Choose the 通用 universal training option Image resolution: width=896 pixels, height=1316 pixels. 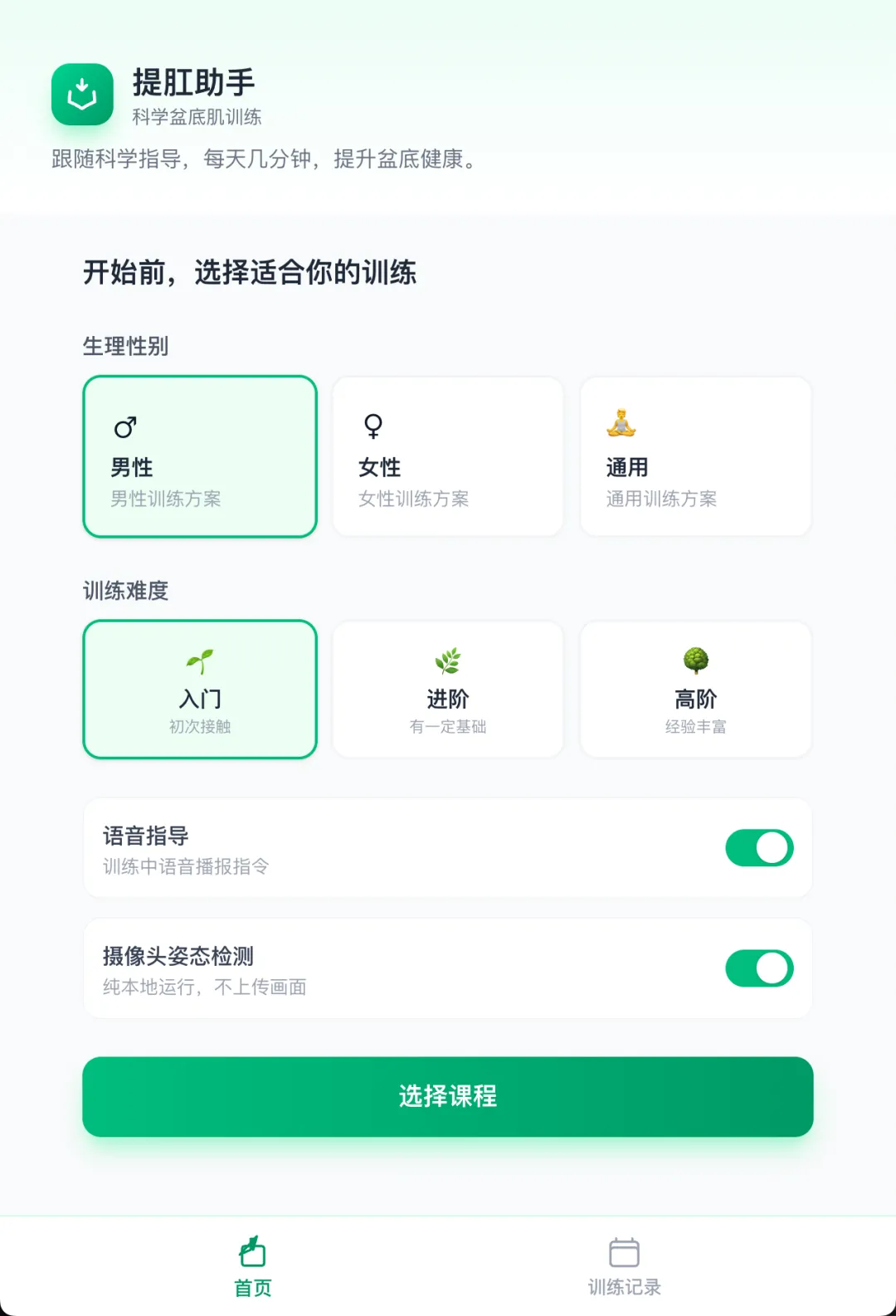(x=695, y=456)
